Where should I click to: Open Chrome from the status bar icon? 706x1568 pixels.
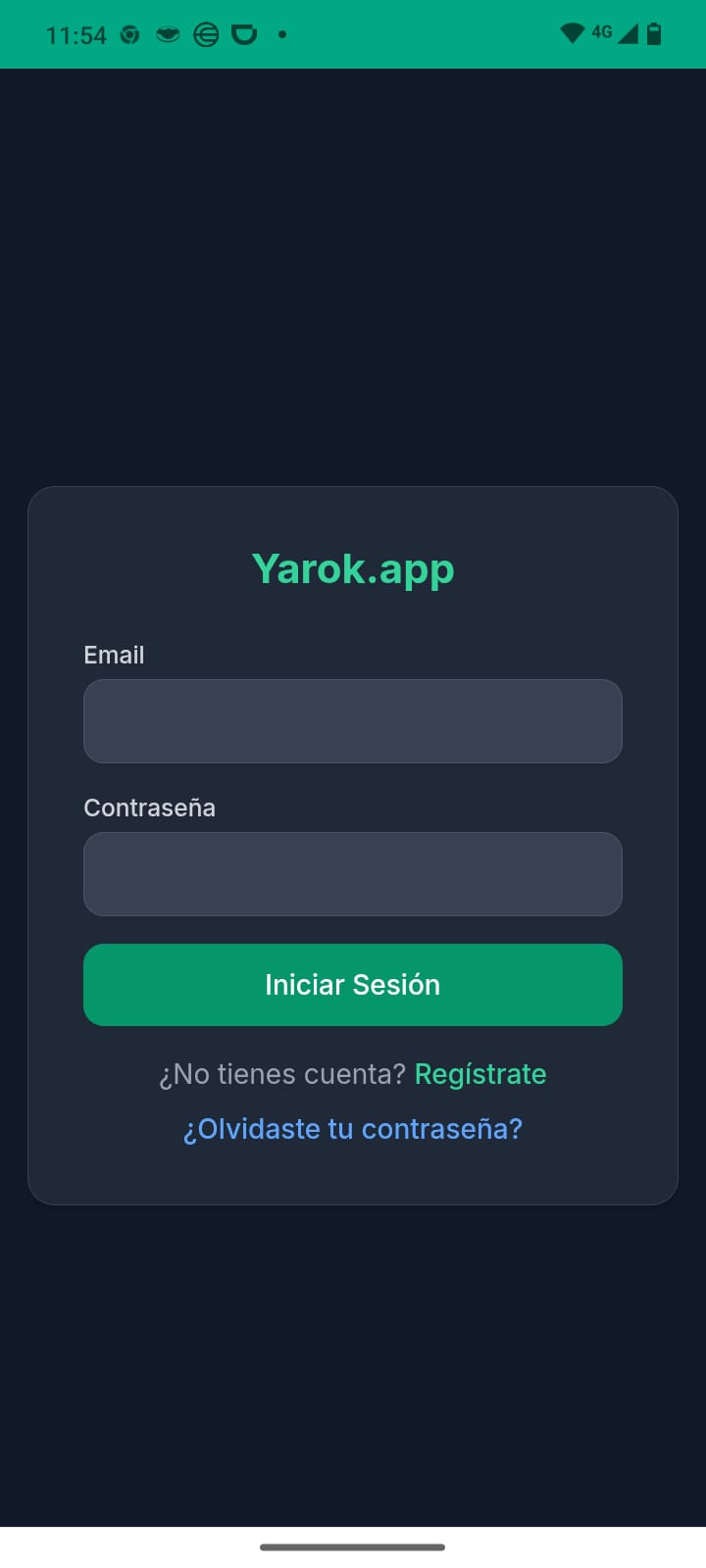(x=128, y=33)
